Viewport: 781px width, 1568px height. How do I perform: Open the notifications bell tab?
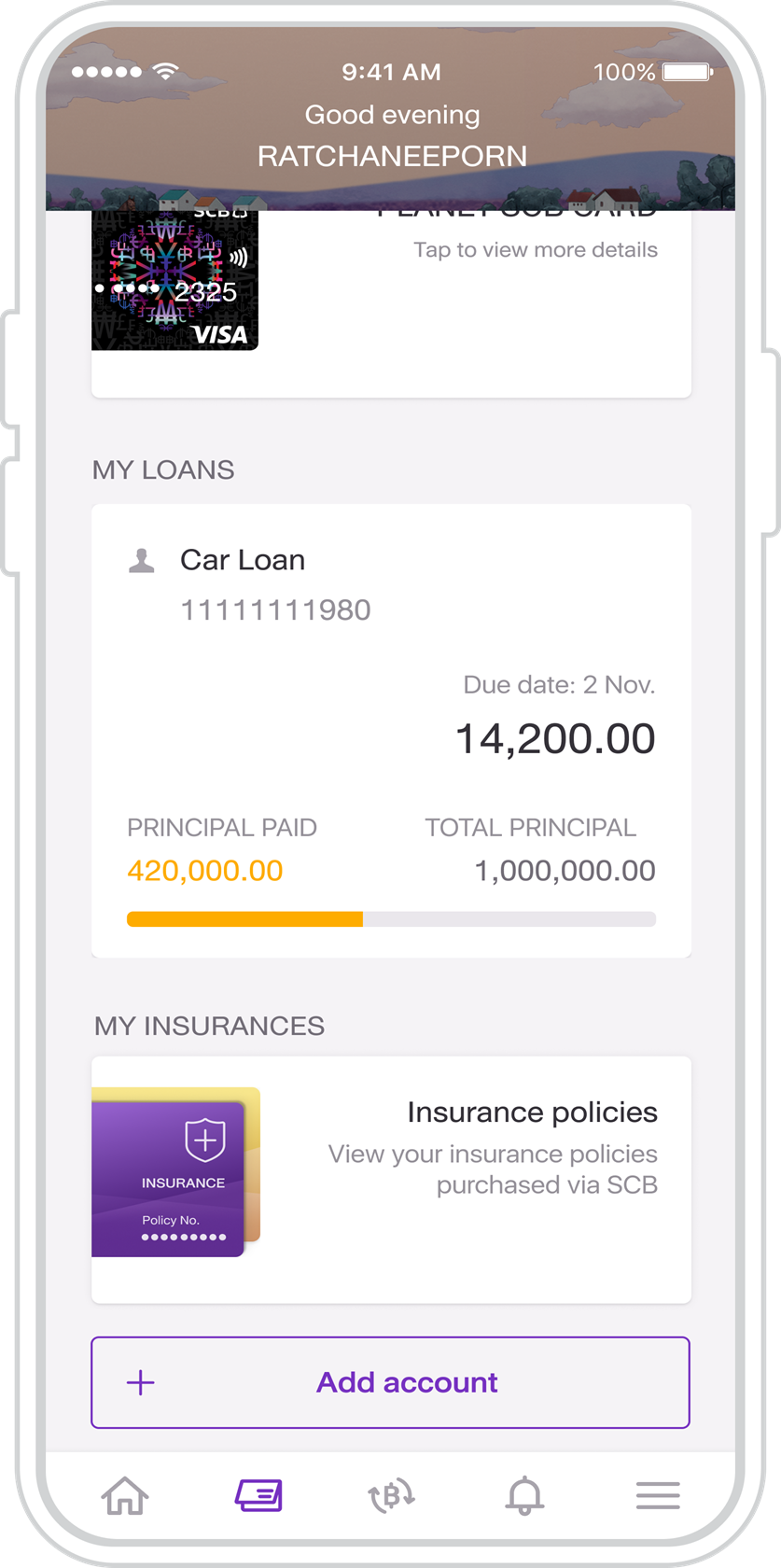click(x=524, y=1495)
